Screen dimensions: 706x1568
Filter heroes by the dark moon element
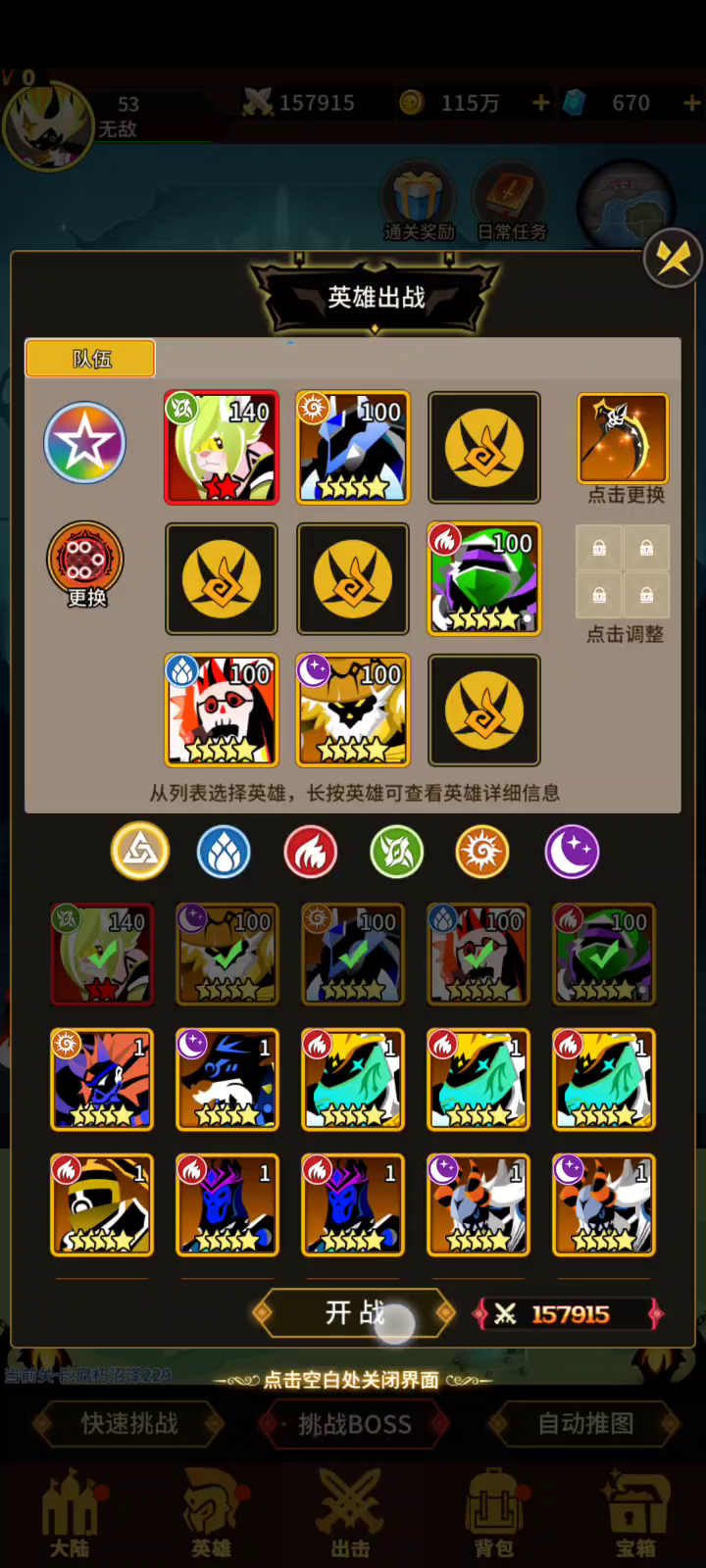tap(572, 851)
